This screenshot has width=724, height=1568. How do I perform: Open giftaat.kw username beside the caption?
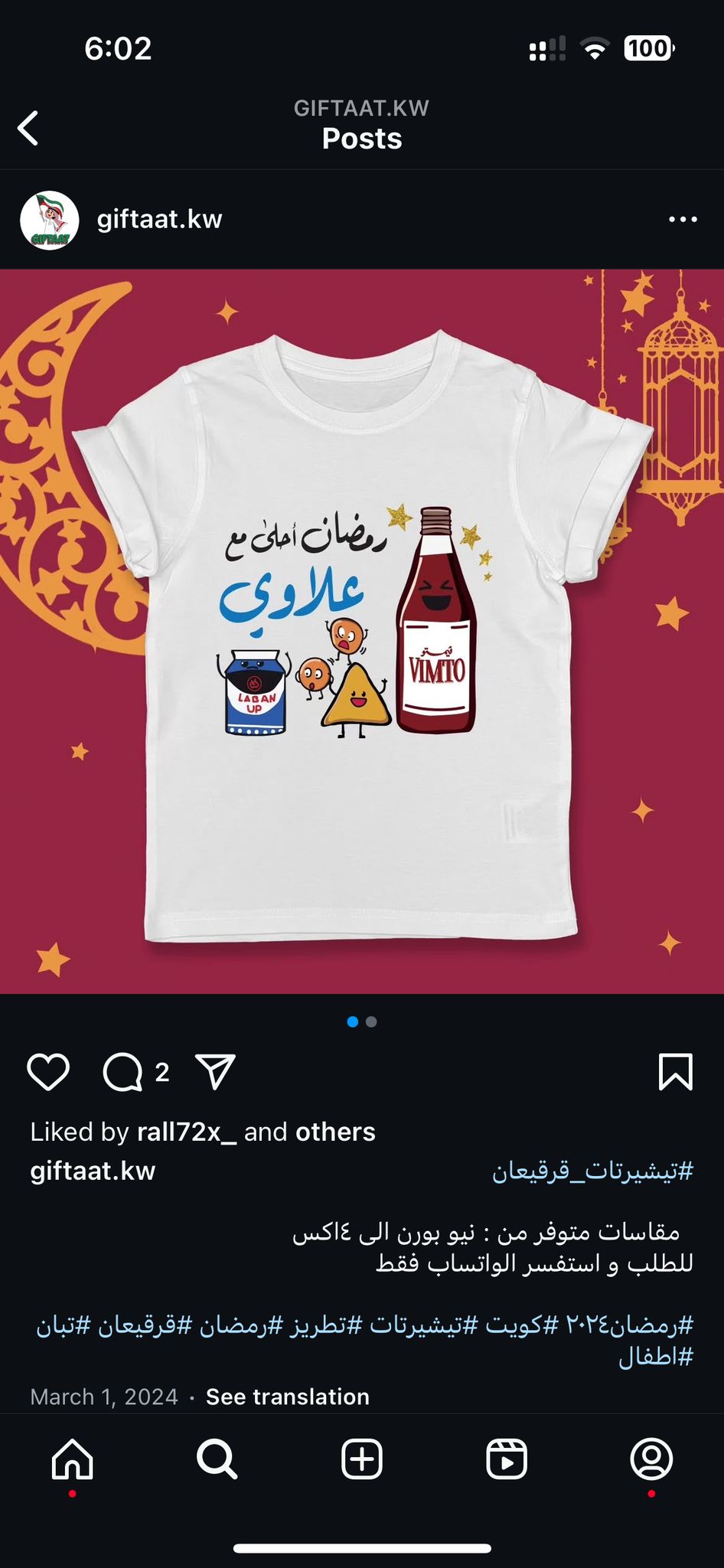pyautogui.click(x=93, y=1171)
